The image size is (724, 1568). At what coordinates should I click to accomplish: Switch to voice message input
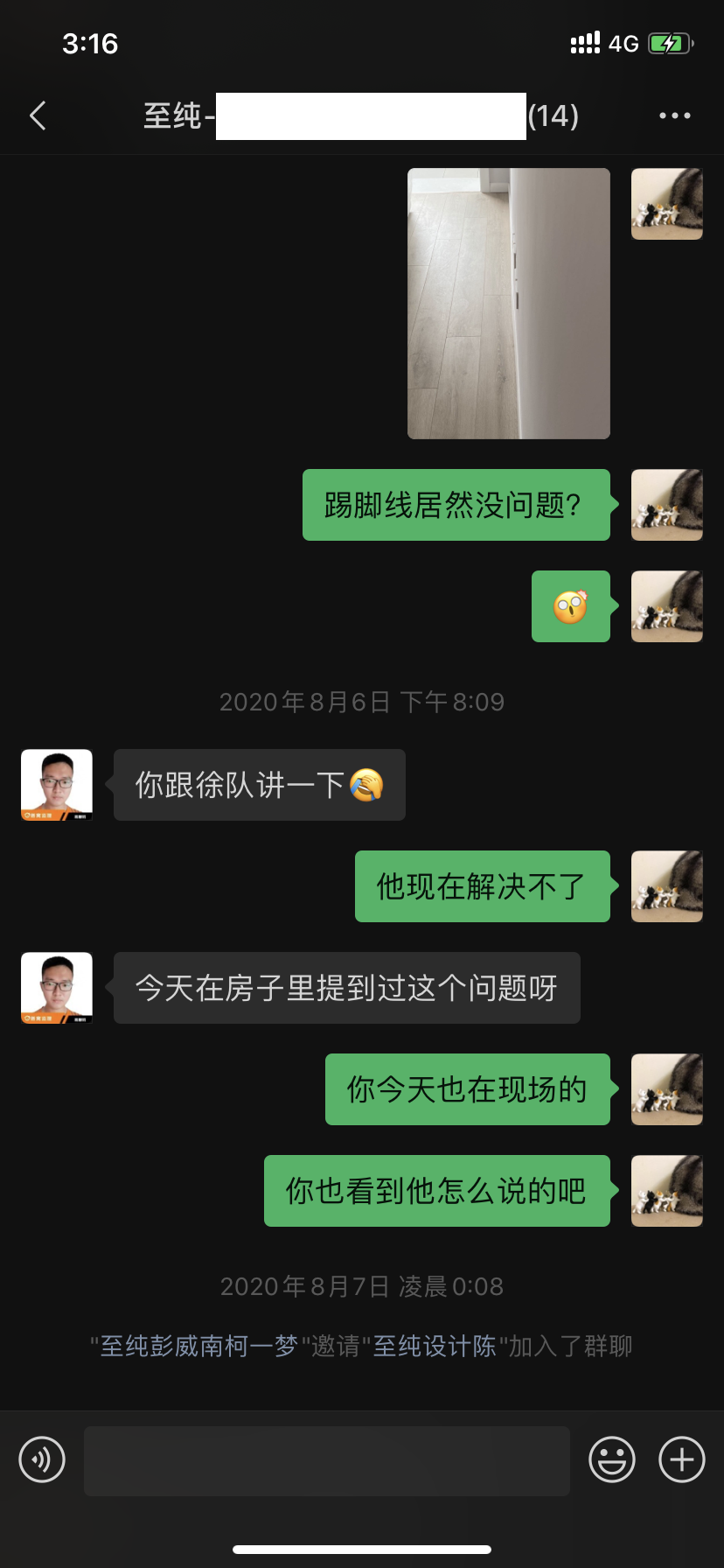click(x=42, y=1459)
